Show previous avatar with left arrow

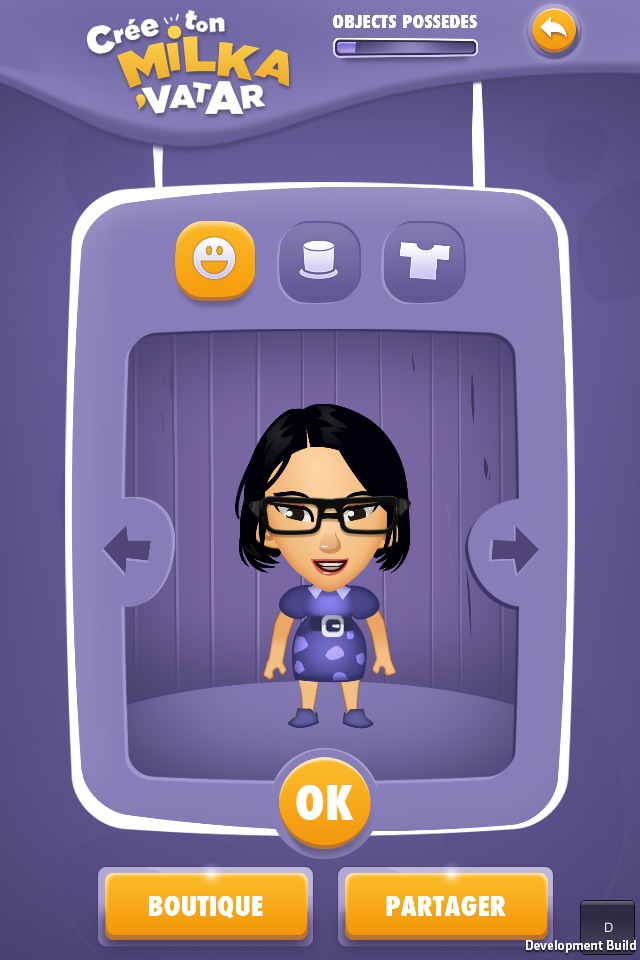(x=128, y=550)
